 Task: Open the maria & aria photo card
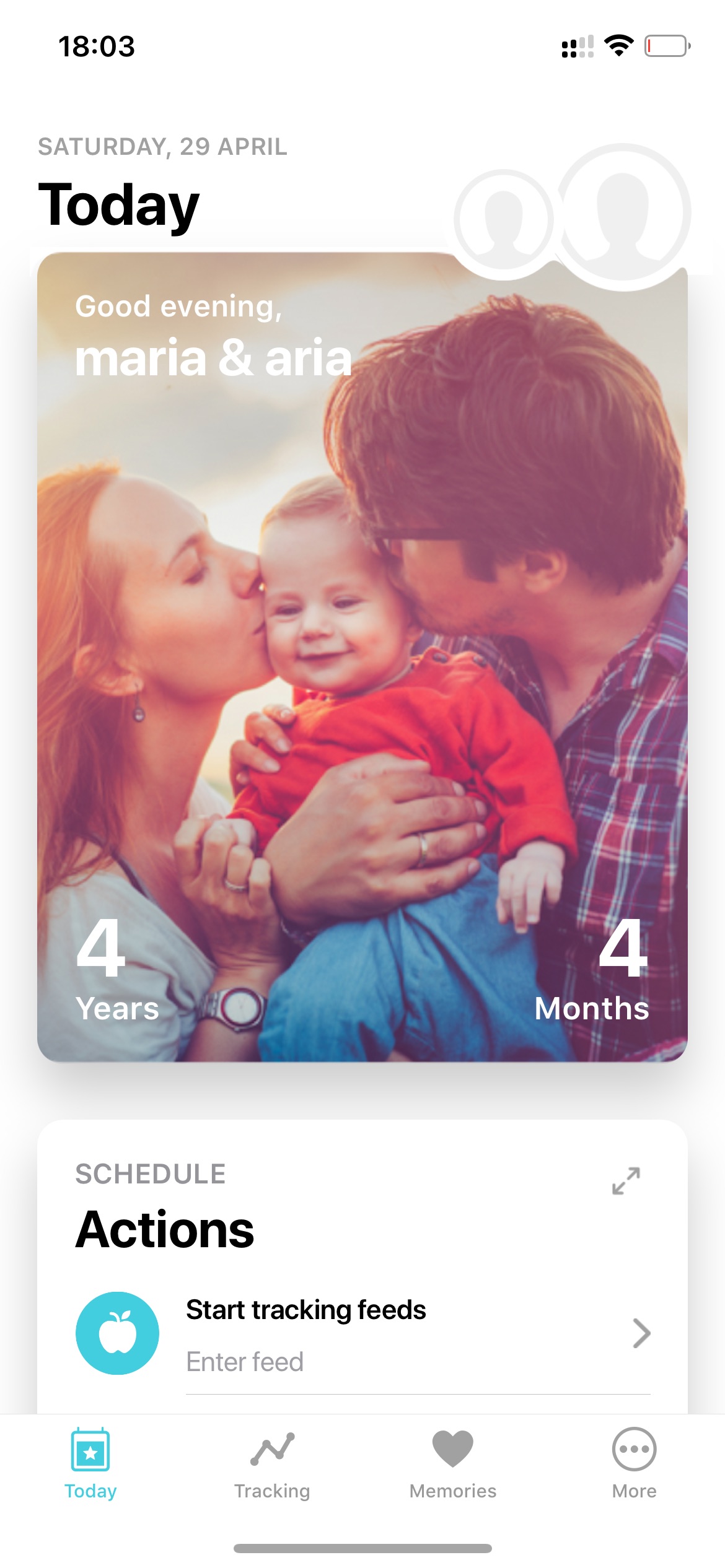click(362, 657)
